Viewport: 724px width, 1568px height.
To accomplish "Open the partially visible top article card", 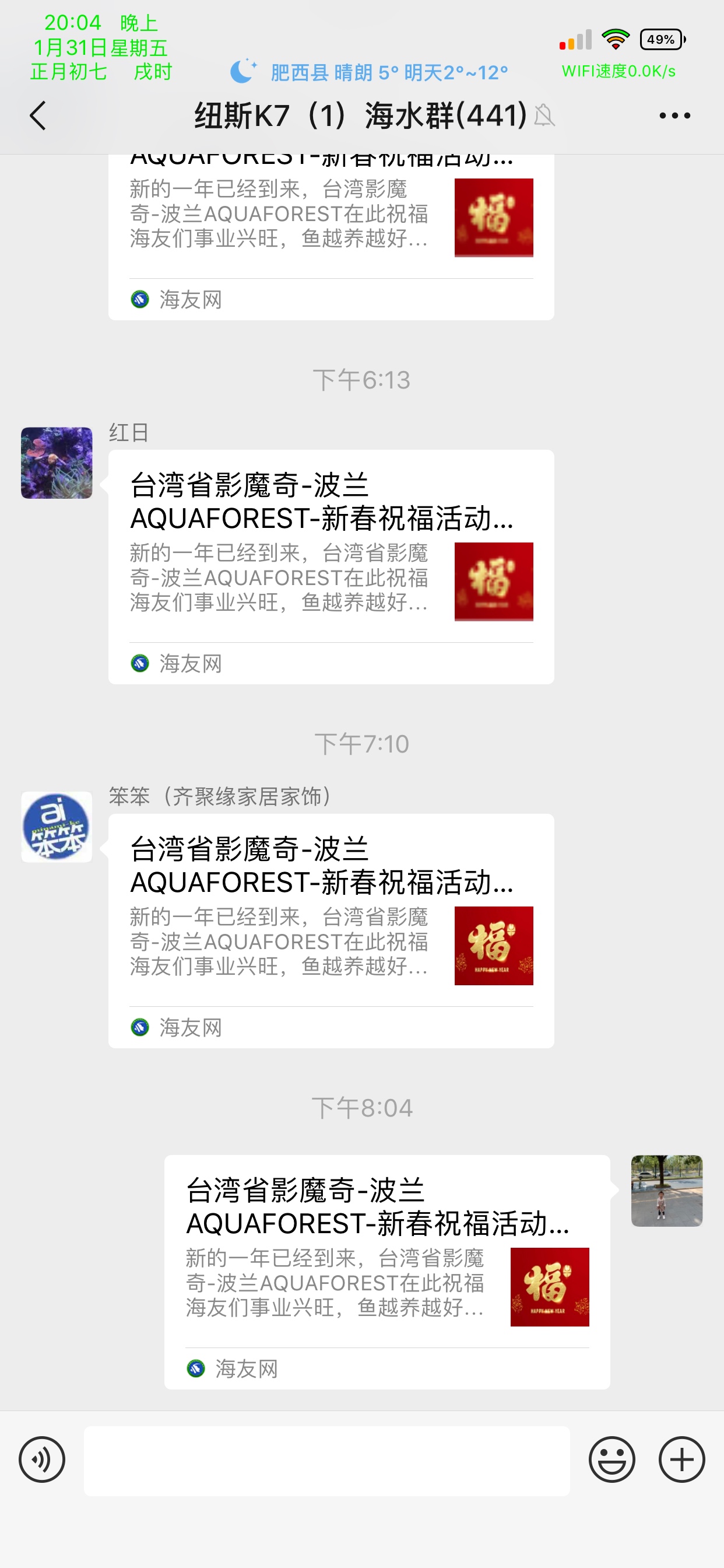I will click(331, 232).
